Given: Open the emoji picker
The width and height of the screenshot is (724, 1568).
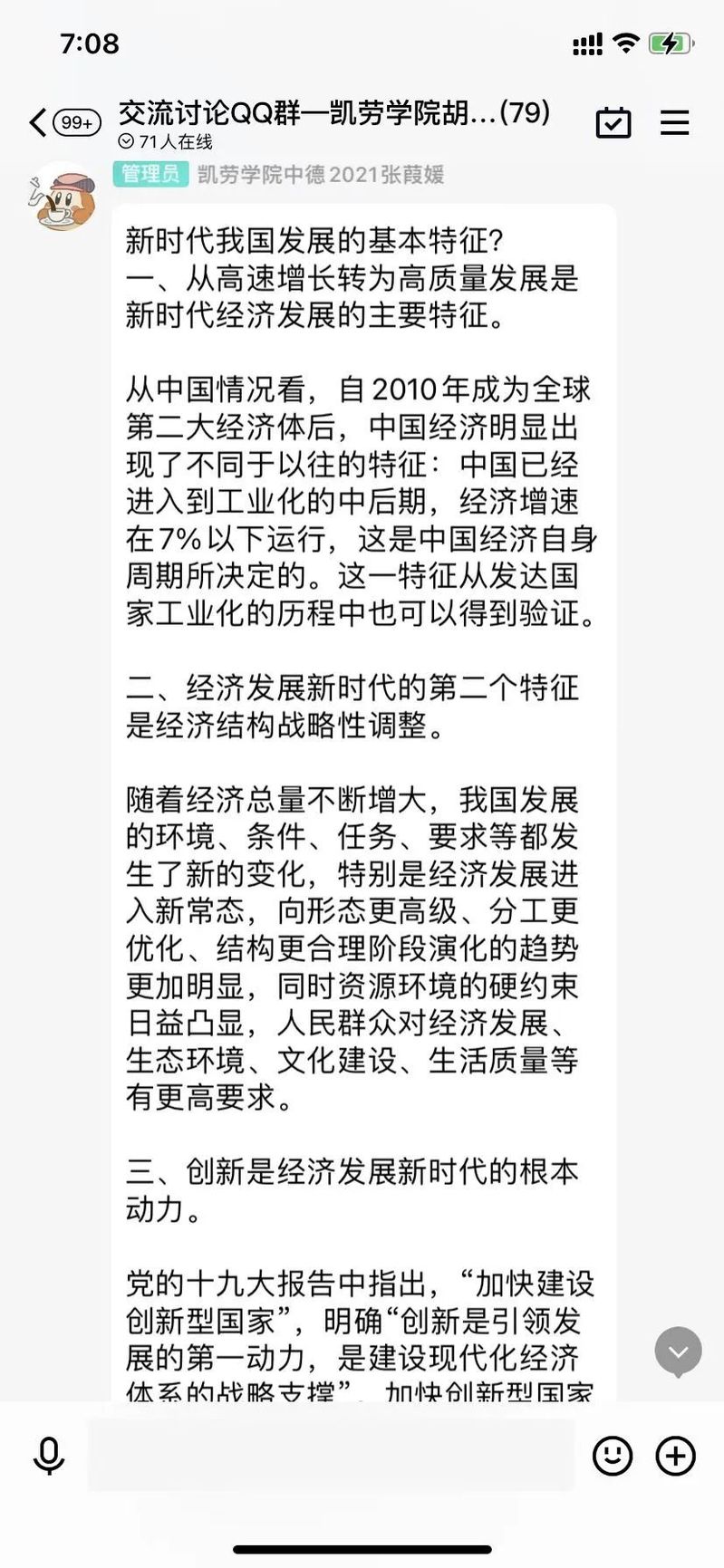Looking at the screenshot, I should pos(613,1456).
